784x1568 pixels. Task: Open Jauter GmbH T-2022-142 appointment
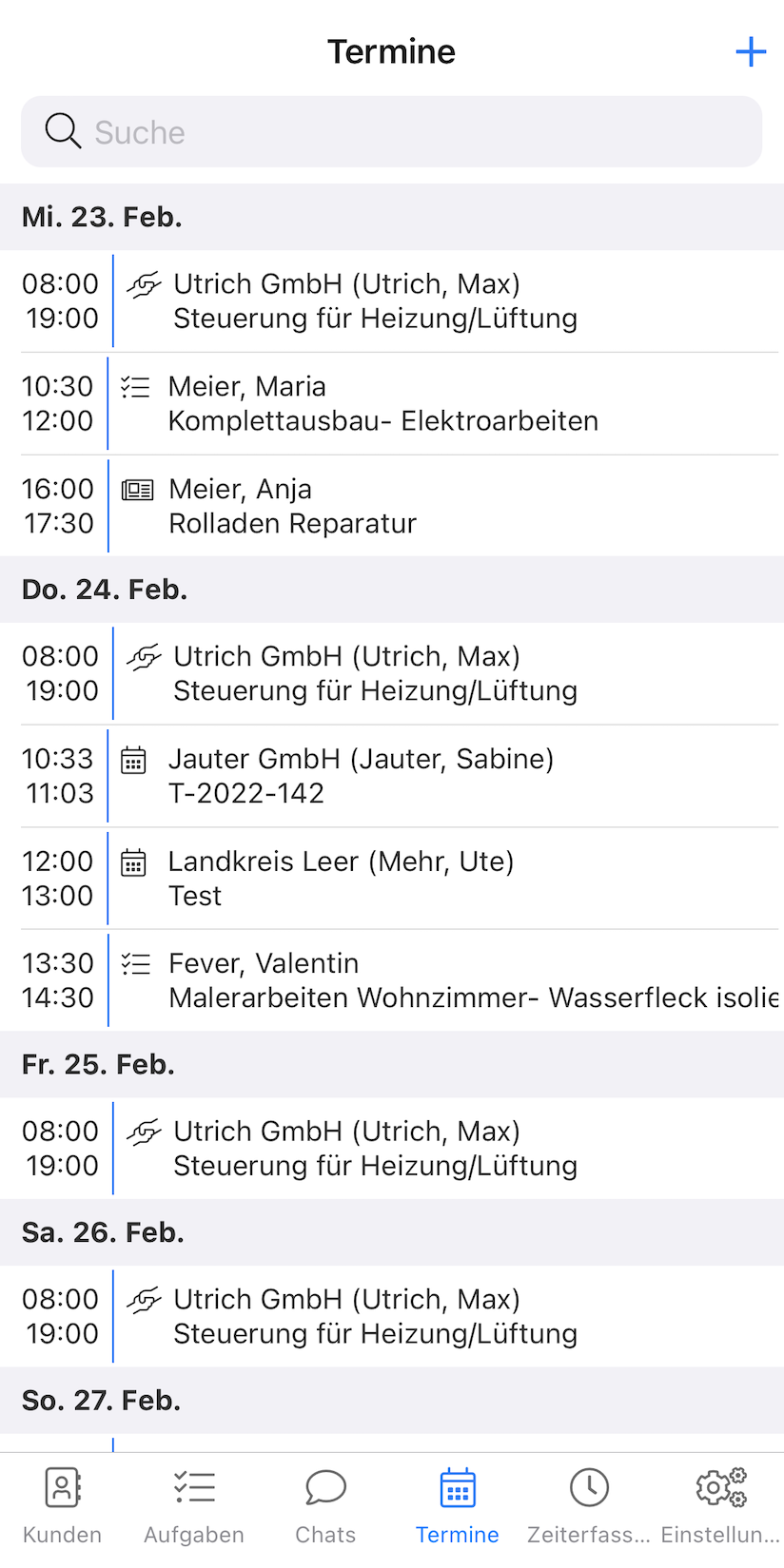click(x=392, y=776)
